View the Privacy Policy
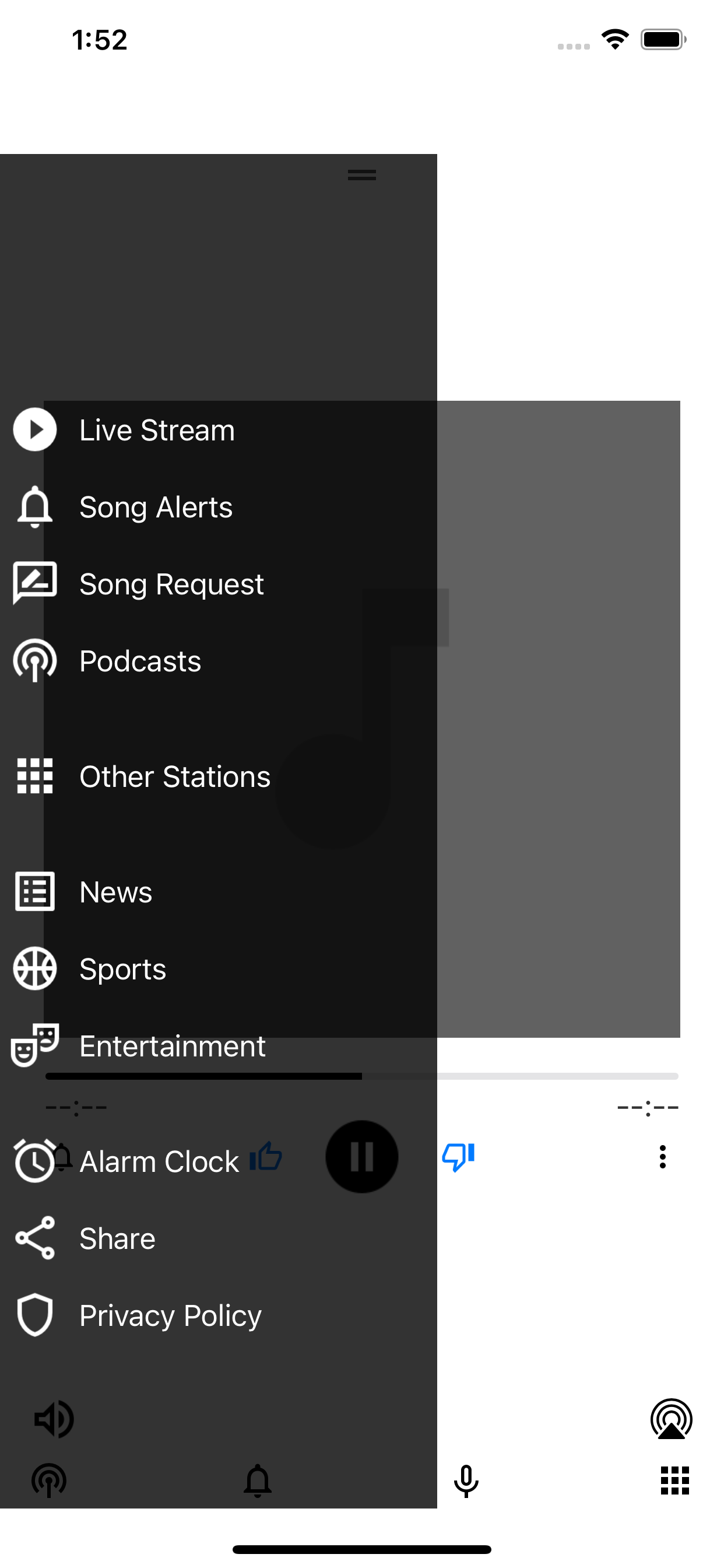 219,1315
